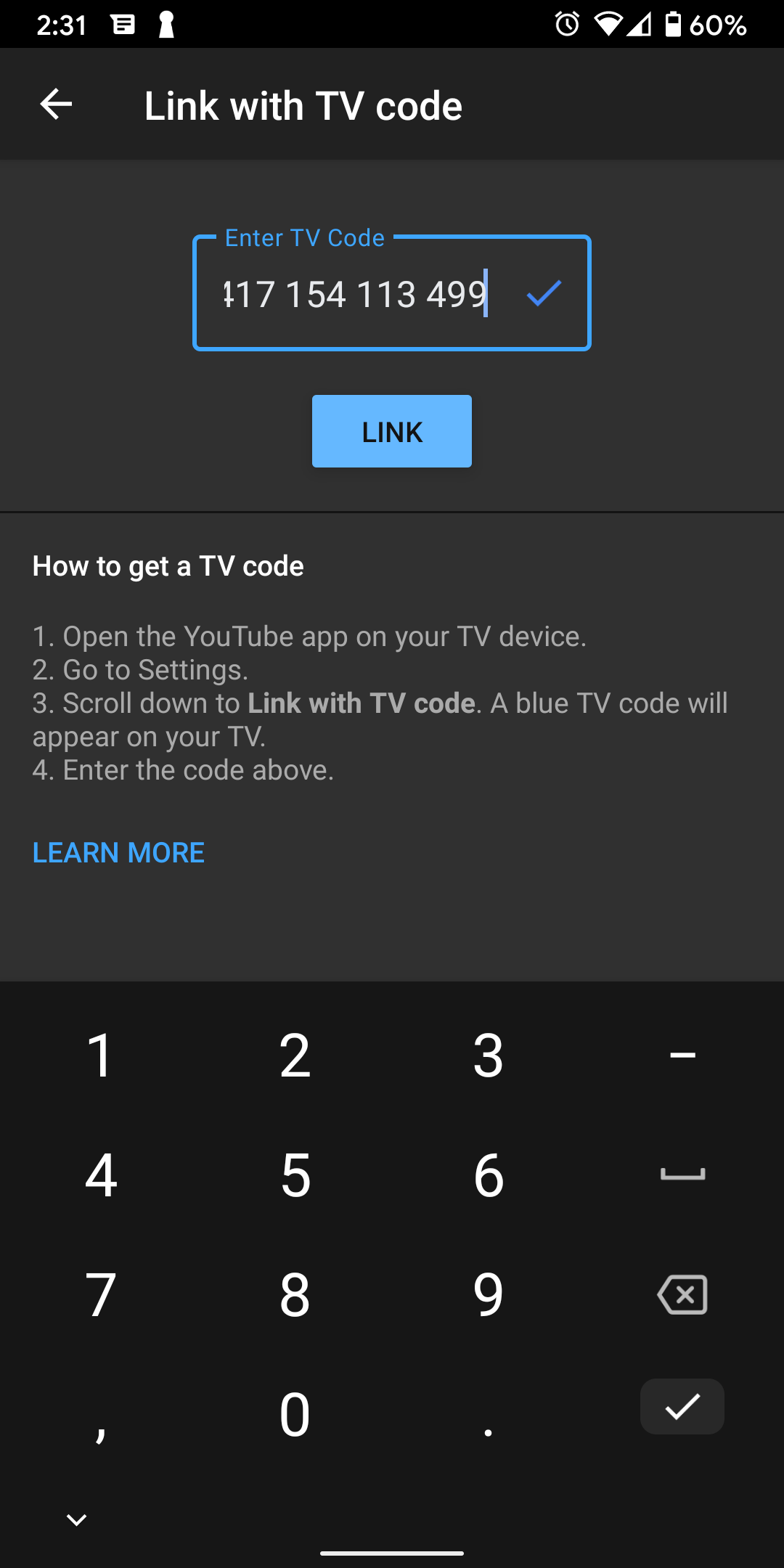The image size is (784, 1568).
Task: Delete a digit with the backspace key
Action: pyautogui.click(x=682, y=1294)
